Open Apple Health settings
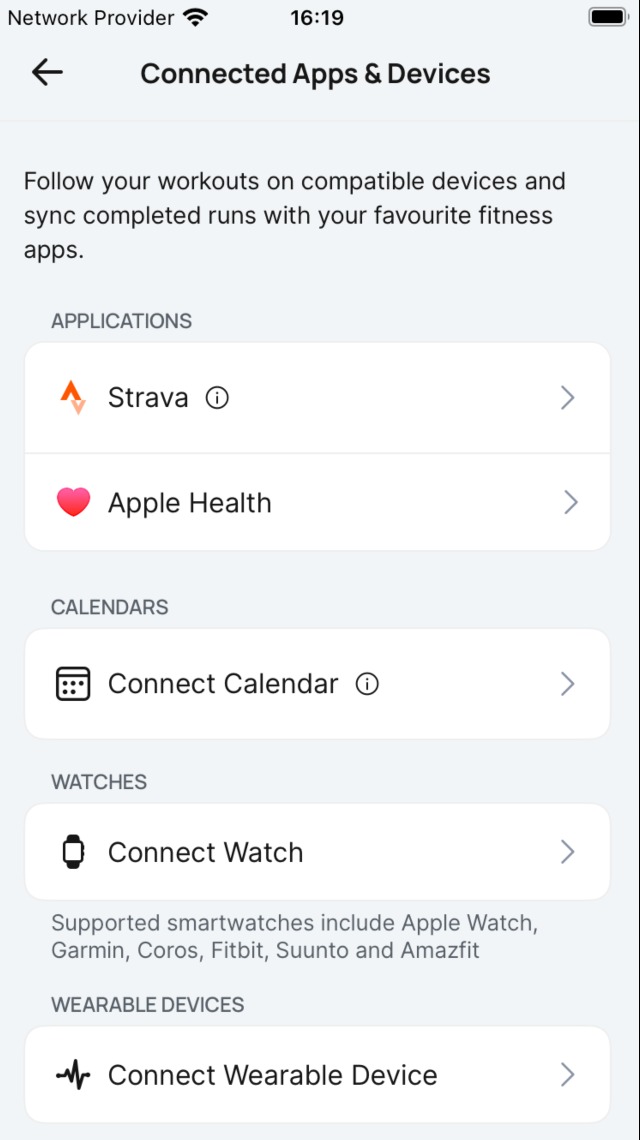The height and width of the screenshot is (1140, 640). [316, 502]
